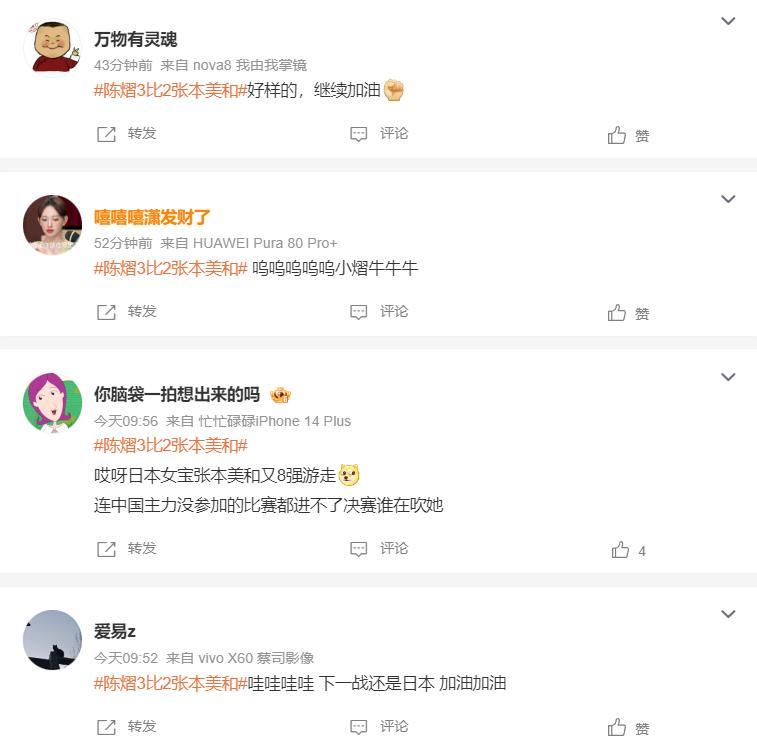Like 爱易z's post
Screen dimensions: 757x748
629,728
